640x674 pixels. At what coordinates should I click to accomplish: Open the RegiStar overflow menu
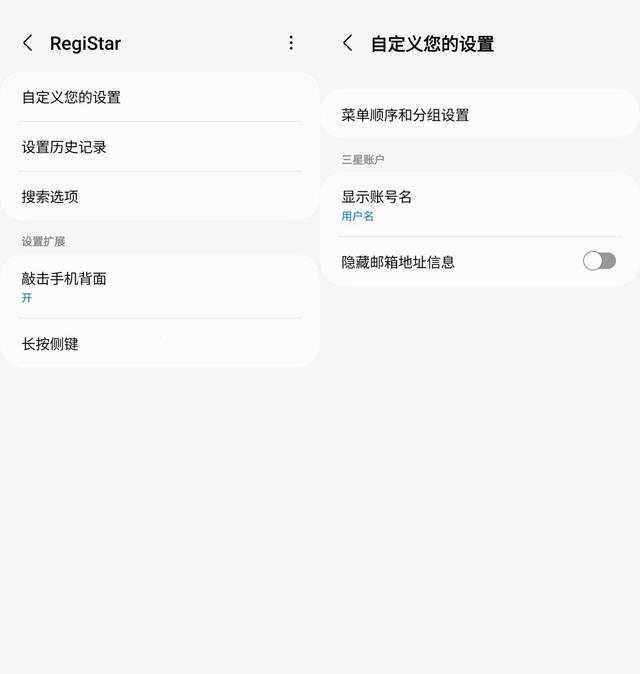[x=291, y=43]
